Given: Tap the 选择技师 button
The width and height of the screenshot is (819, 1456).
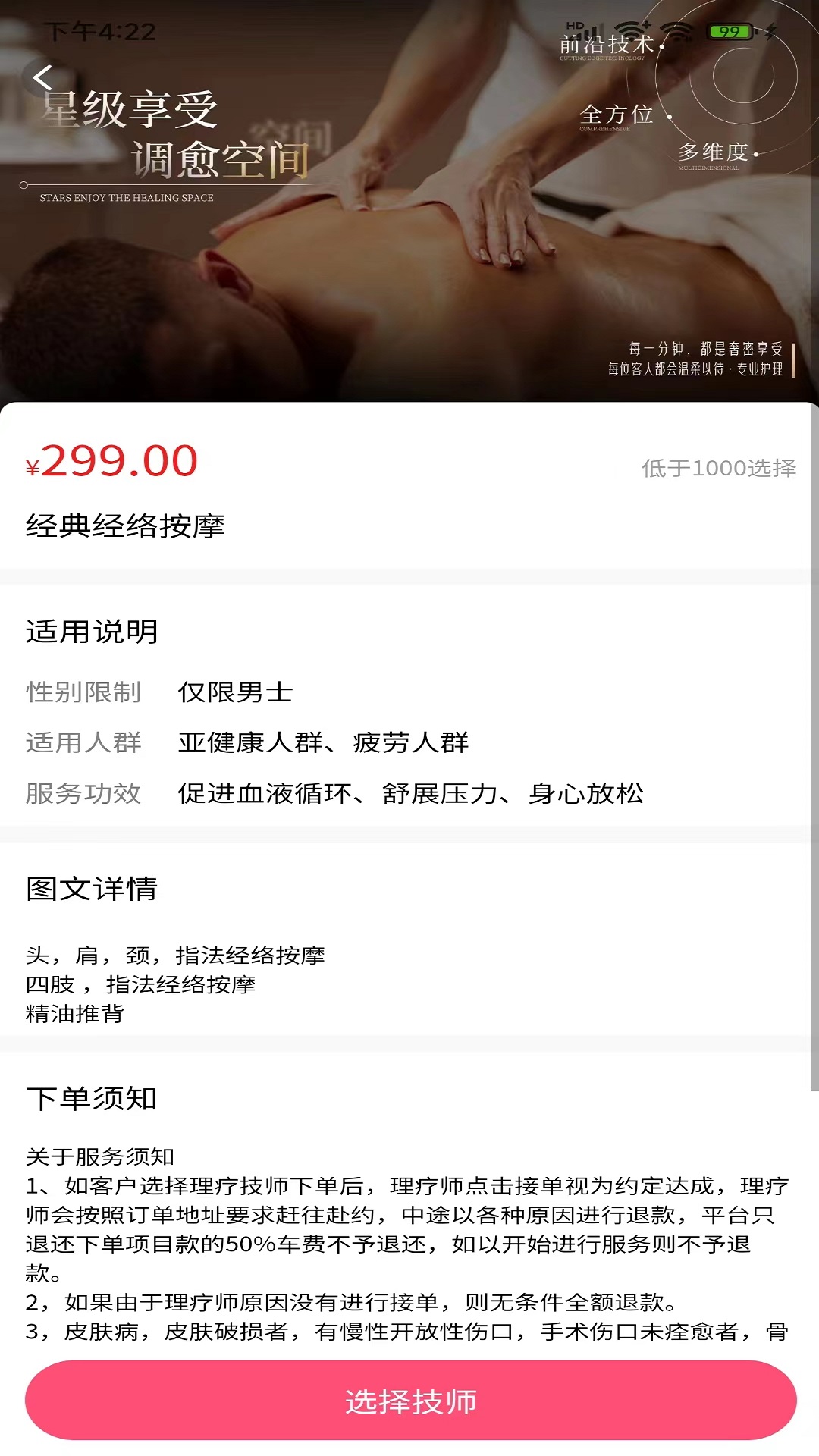Looking at the screenshot, I should pos(410,1401).
